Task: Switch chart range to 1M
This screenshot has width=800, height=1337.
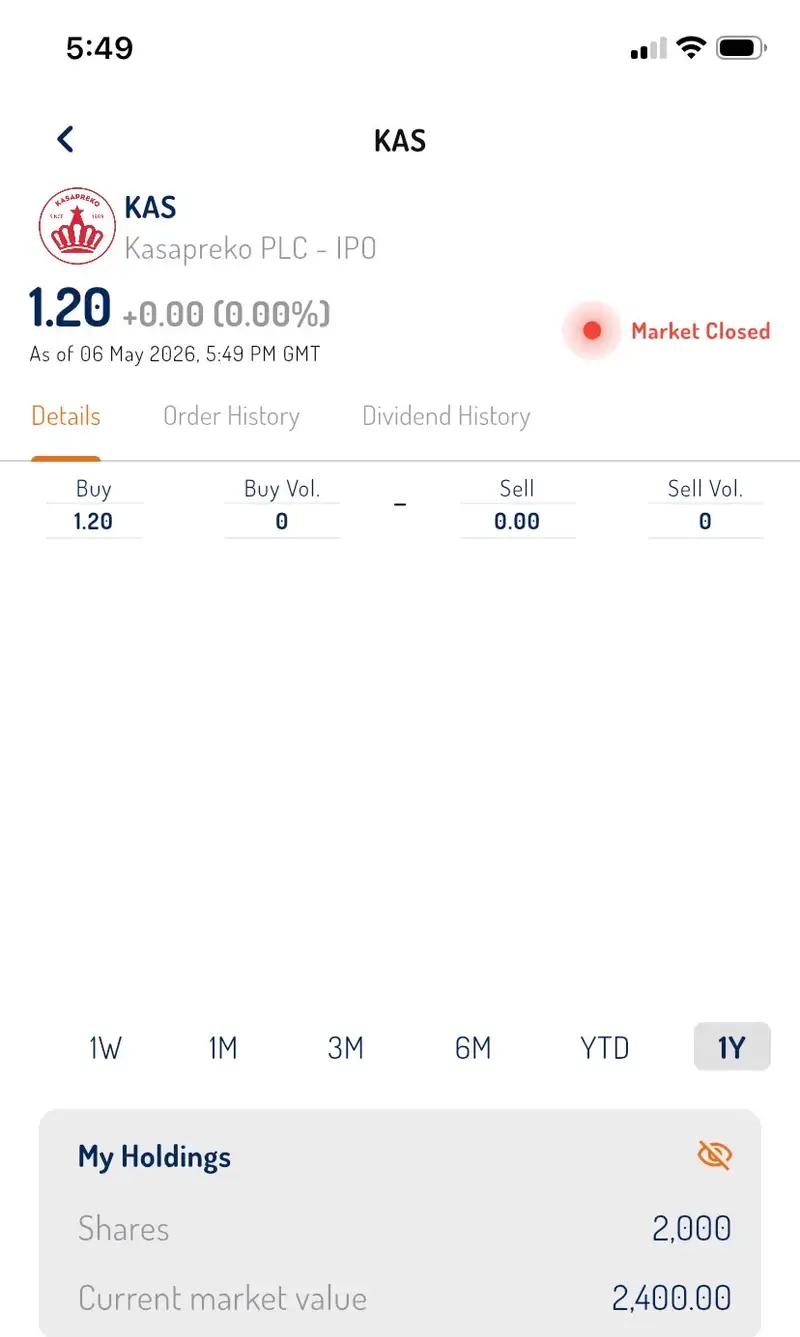Action: pos(223,1047)
